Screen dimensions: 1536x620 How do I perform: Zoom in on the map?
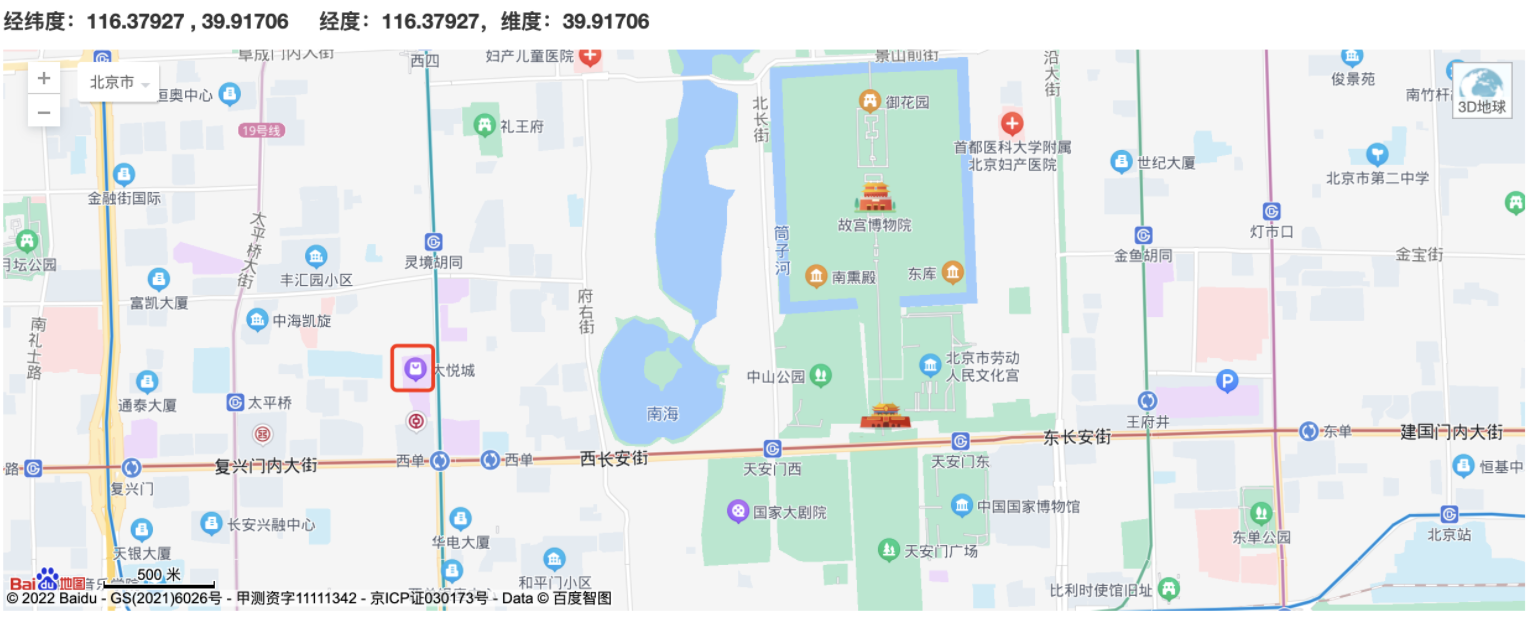tap(44, 79)
